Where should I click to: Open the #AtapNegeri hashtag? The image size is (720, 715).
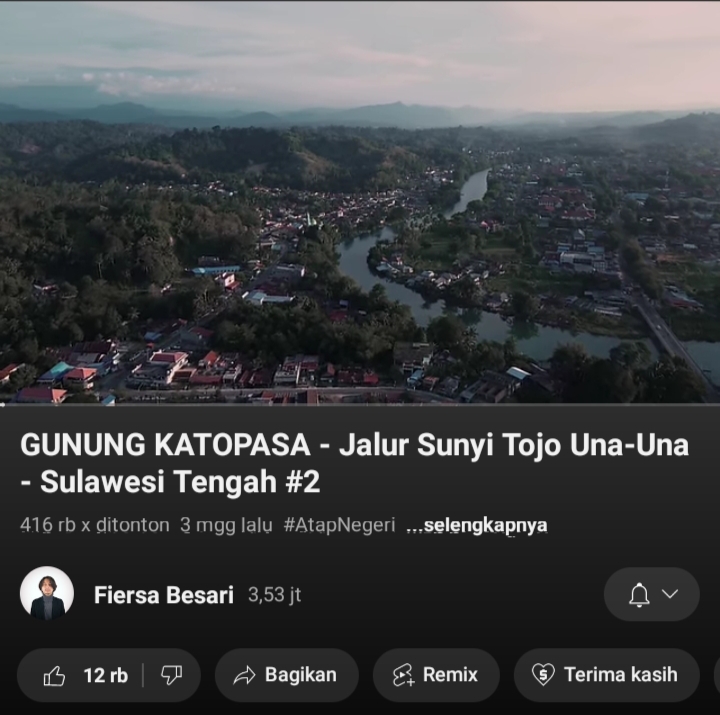(x=339, y=525)
